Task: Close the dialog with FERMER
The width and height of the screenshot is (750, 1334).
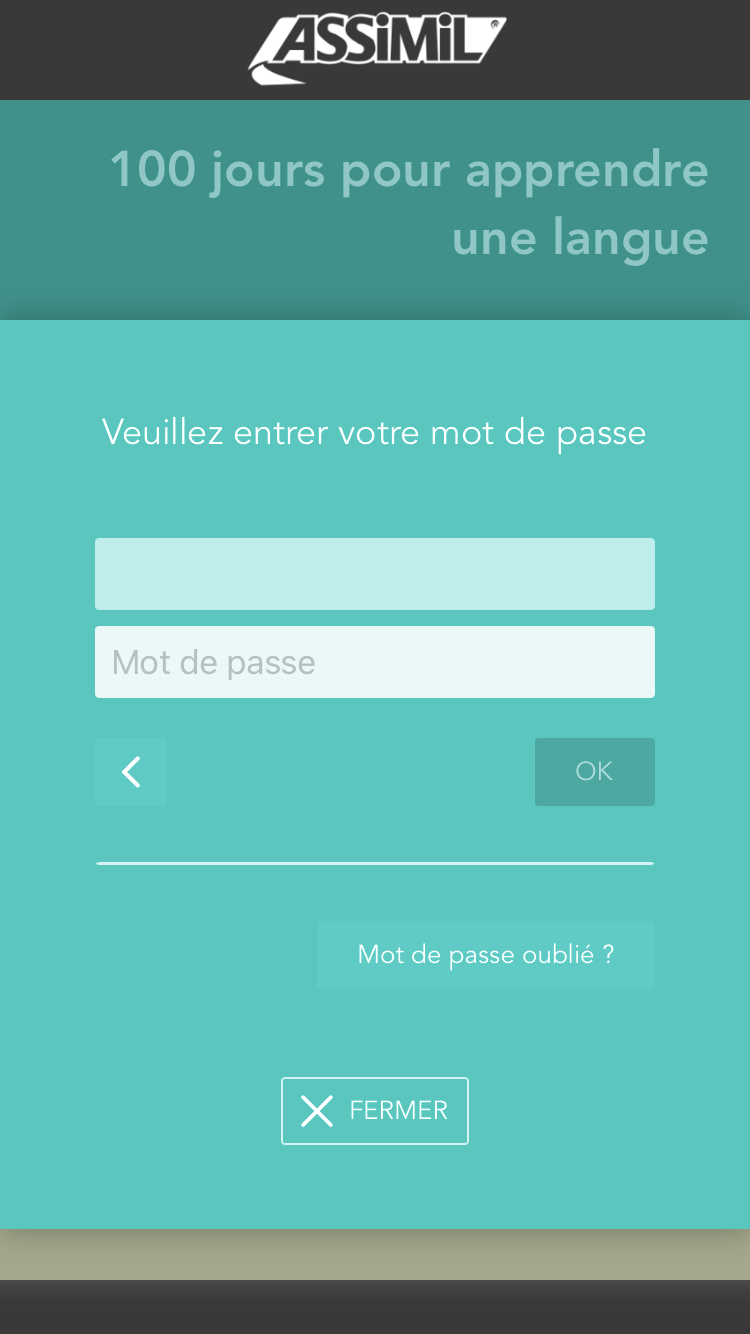Action: [x=375, y=1111]
